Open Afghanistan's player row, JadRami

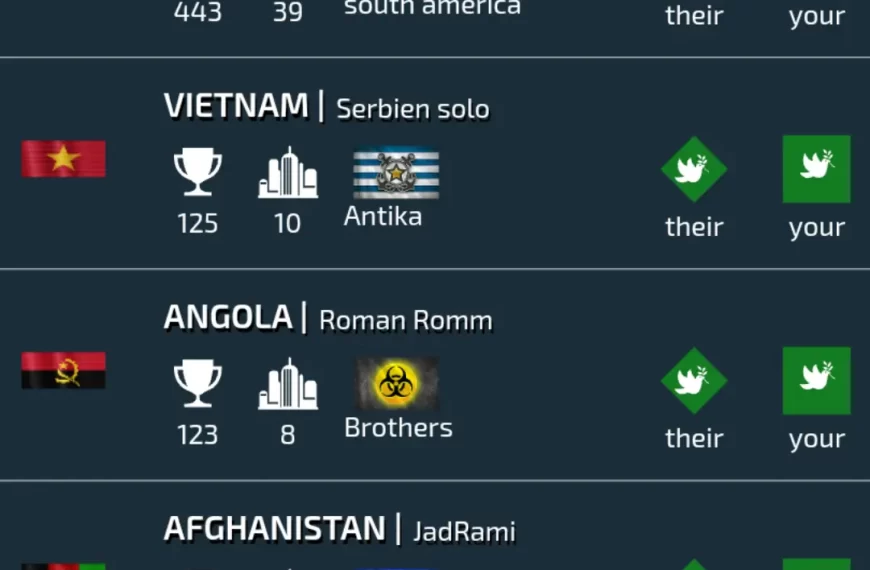339,529
